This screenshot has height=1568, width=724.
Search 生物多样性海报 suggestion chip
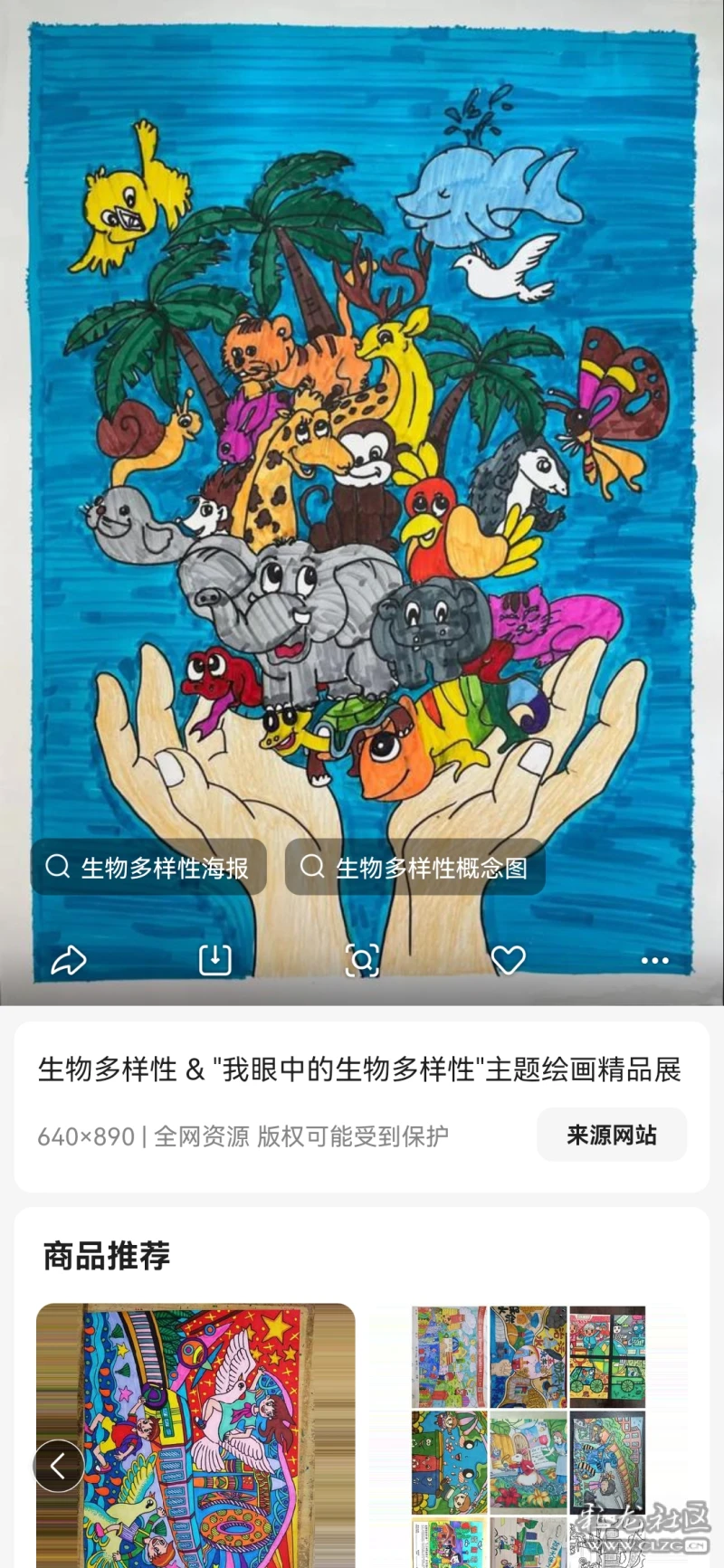coord(148,868)
